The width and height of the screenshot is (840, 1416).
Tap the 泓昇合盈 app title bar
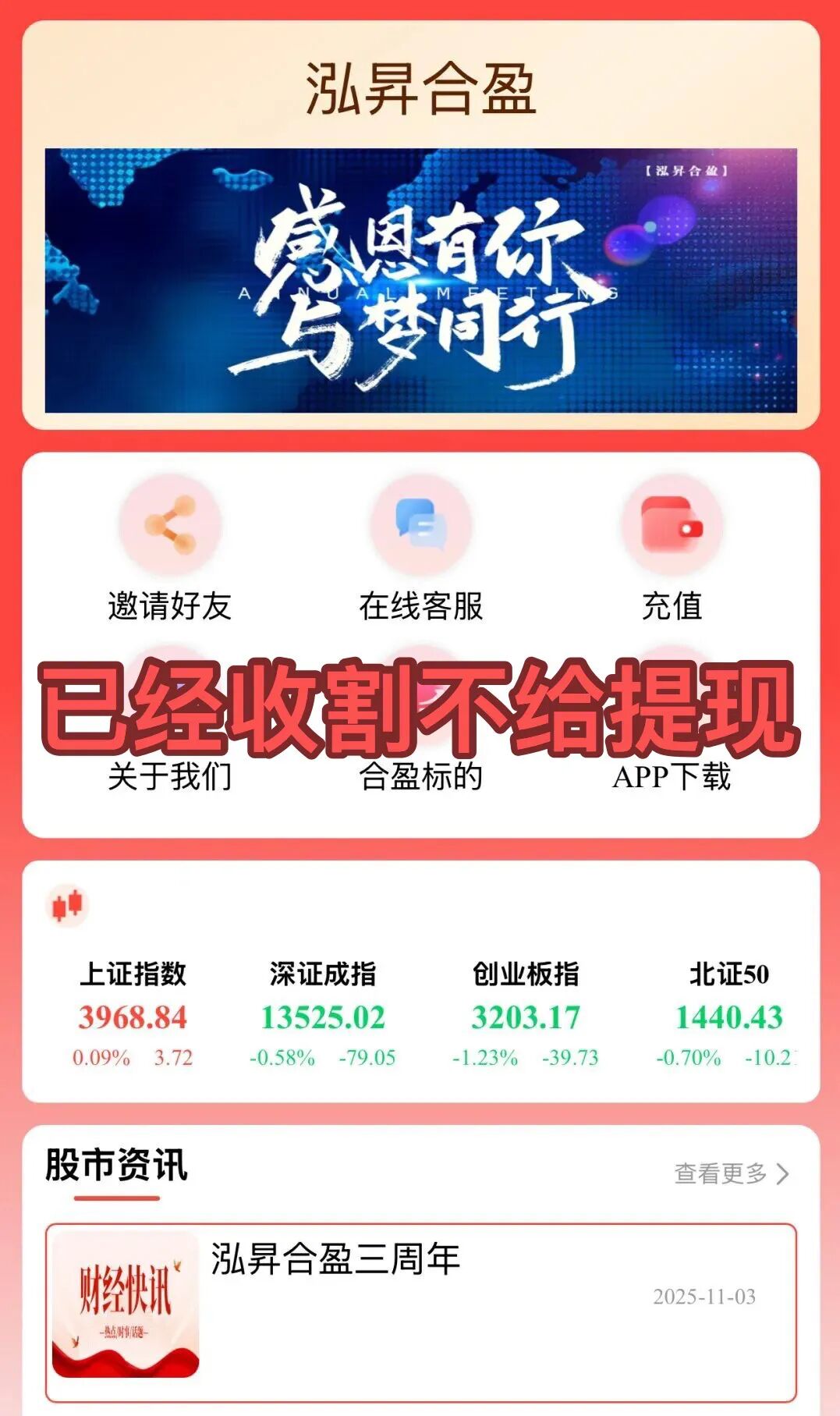click(420, 90)
